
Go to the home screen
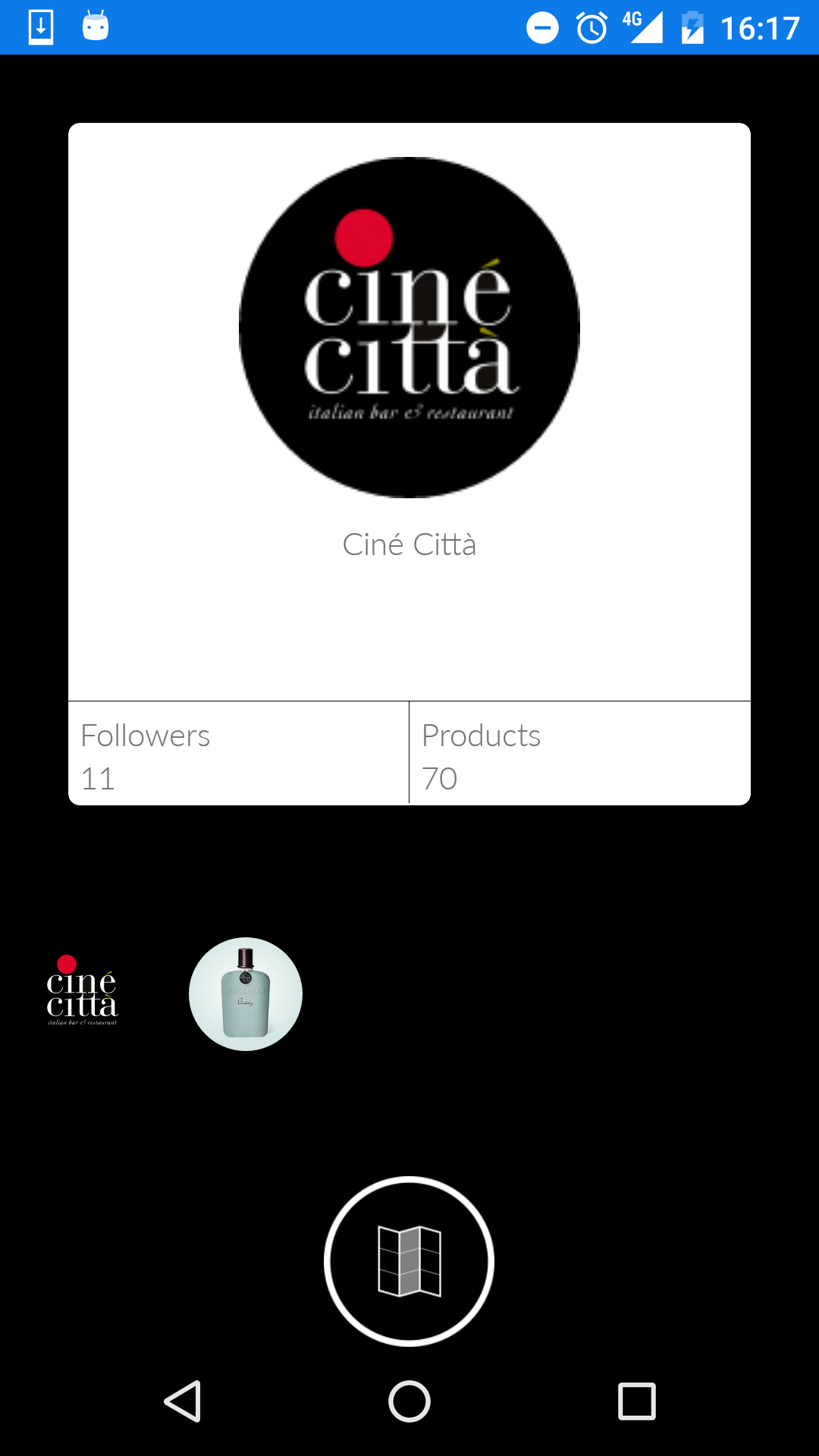pos(409,1401)
